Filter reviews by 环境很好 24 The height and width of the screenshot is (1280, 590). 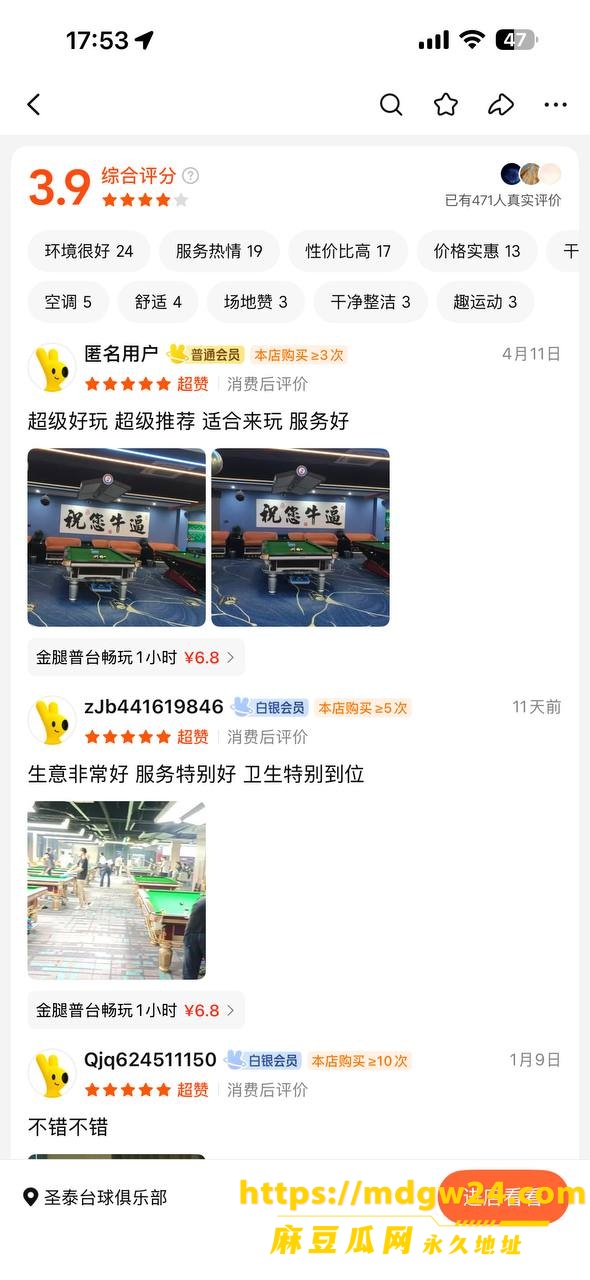pos(89,251)
